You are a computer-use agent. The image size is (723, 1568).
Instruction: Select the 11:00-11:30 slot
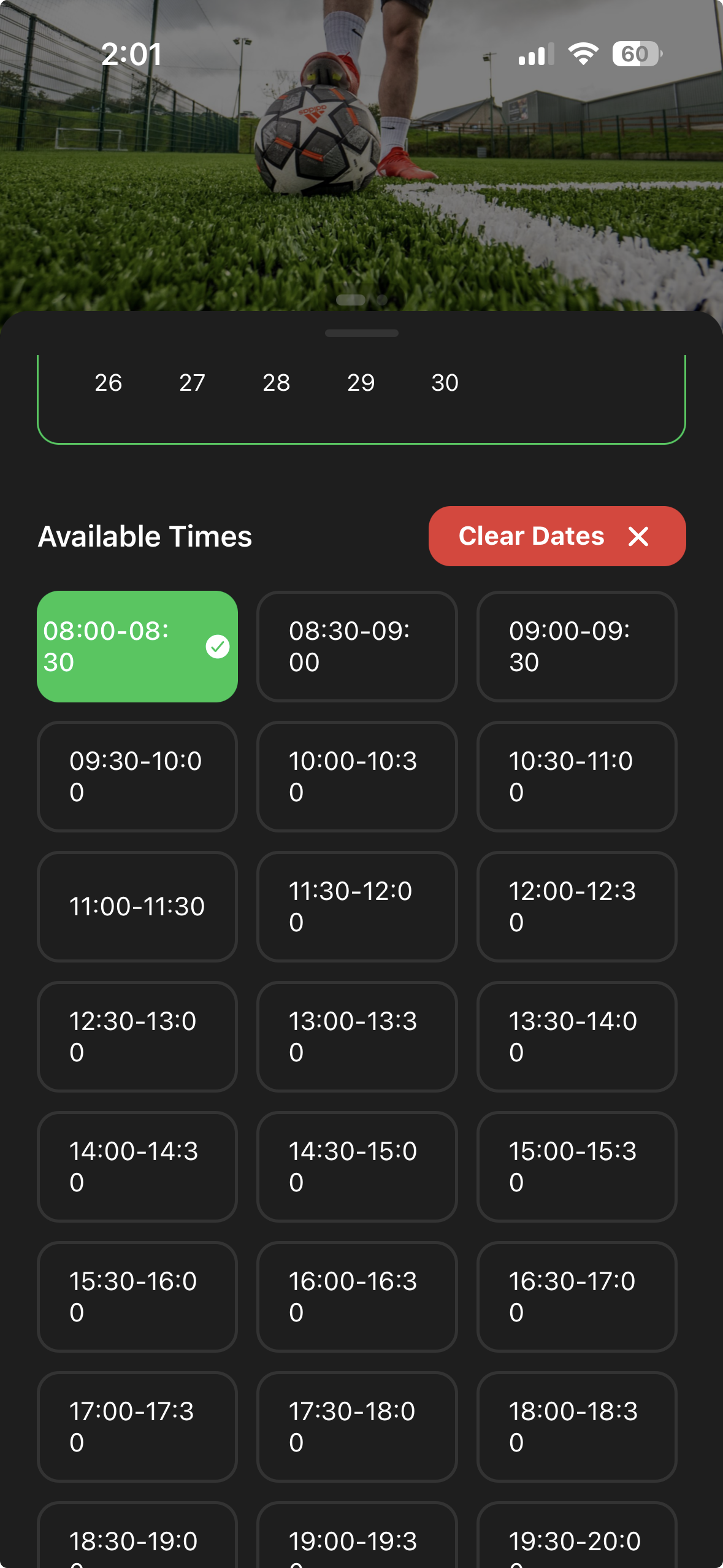137,907
